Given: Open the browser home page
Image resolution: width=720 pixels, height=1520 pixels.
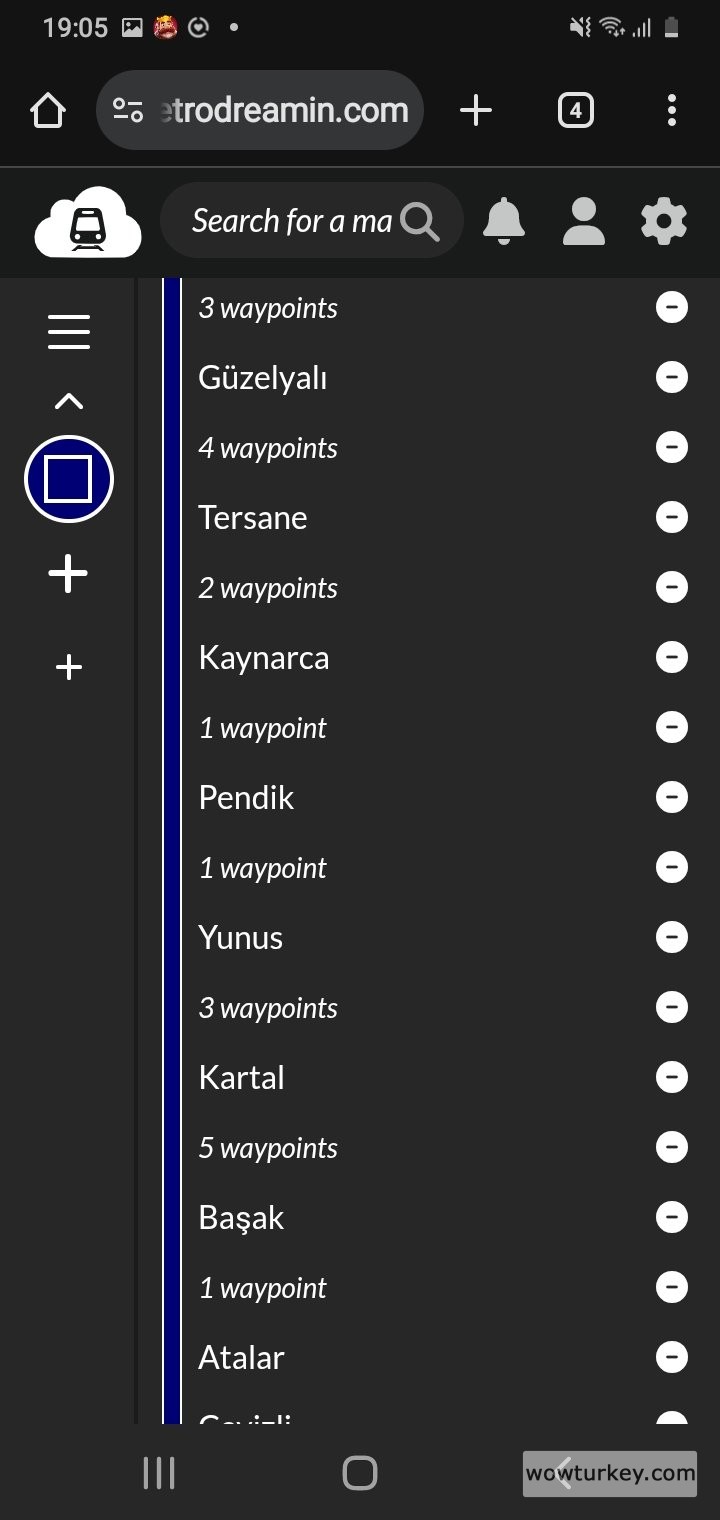Looking at the screenshot, I should point(48,110).
